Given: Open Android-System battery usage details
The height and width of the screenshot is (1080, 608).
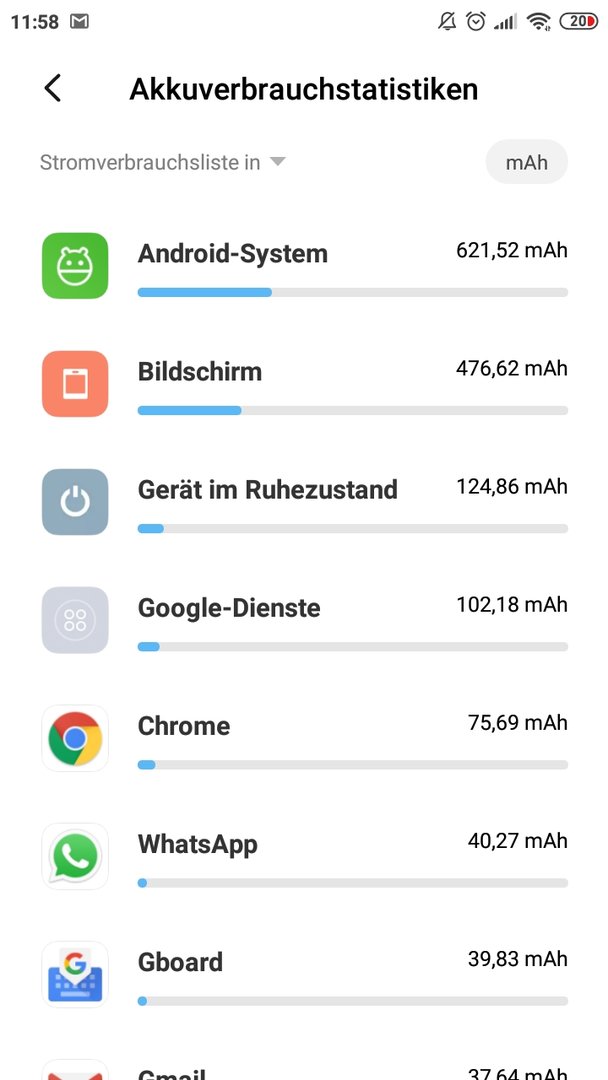Looking at the screenshot, I should 304,266.
